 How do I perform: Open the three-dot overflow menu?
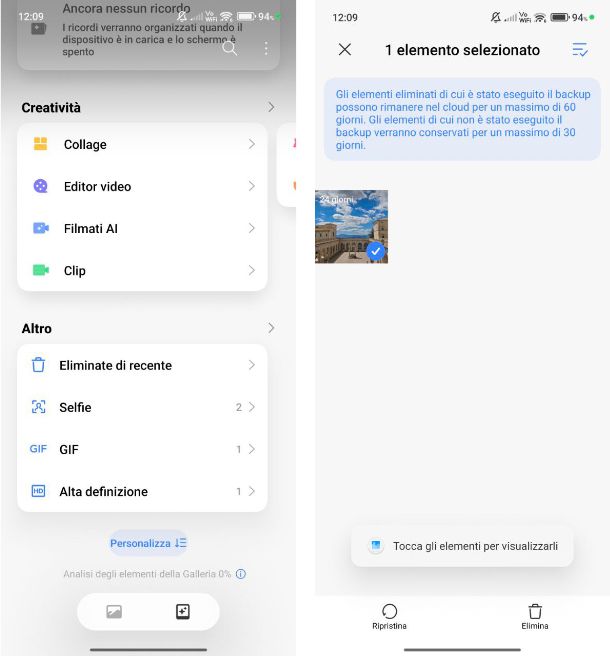266,48
